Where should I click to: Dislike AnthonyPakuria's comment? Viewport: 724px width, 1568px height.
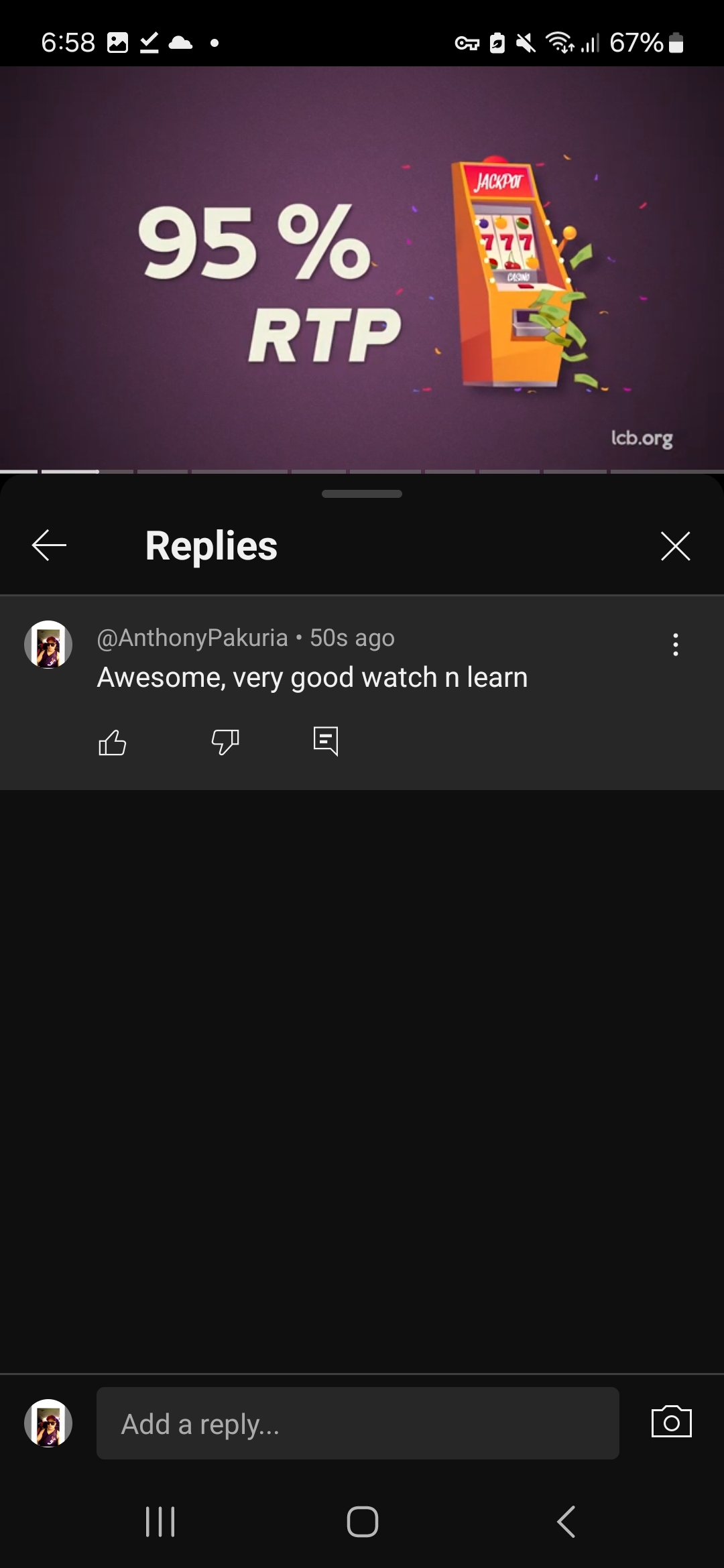(225, 742)
